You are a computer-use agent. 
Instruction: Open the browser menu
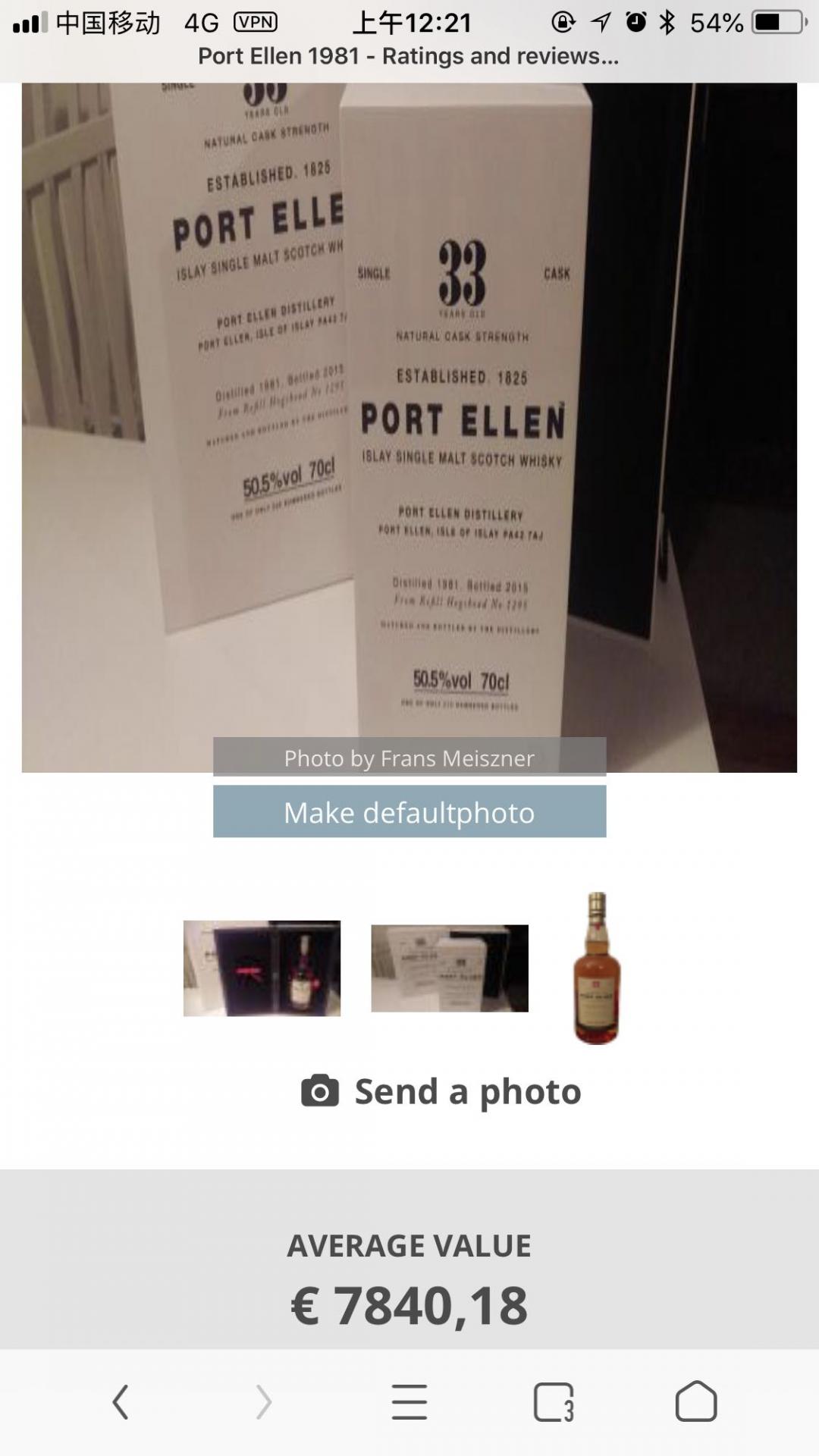[x=409, y=1402]
